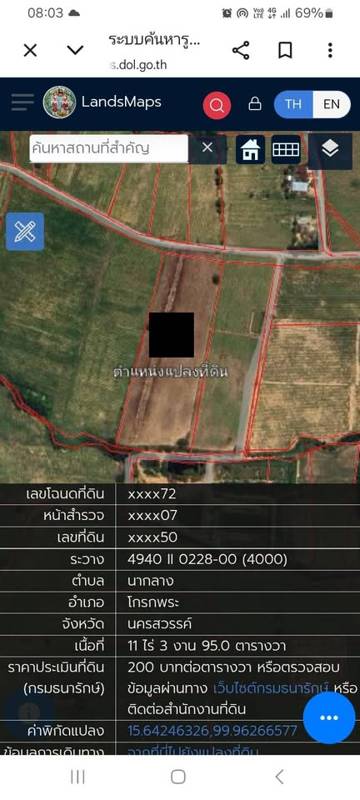Open the lock login icon

point(254,104)
